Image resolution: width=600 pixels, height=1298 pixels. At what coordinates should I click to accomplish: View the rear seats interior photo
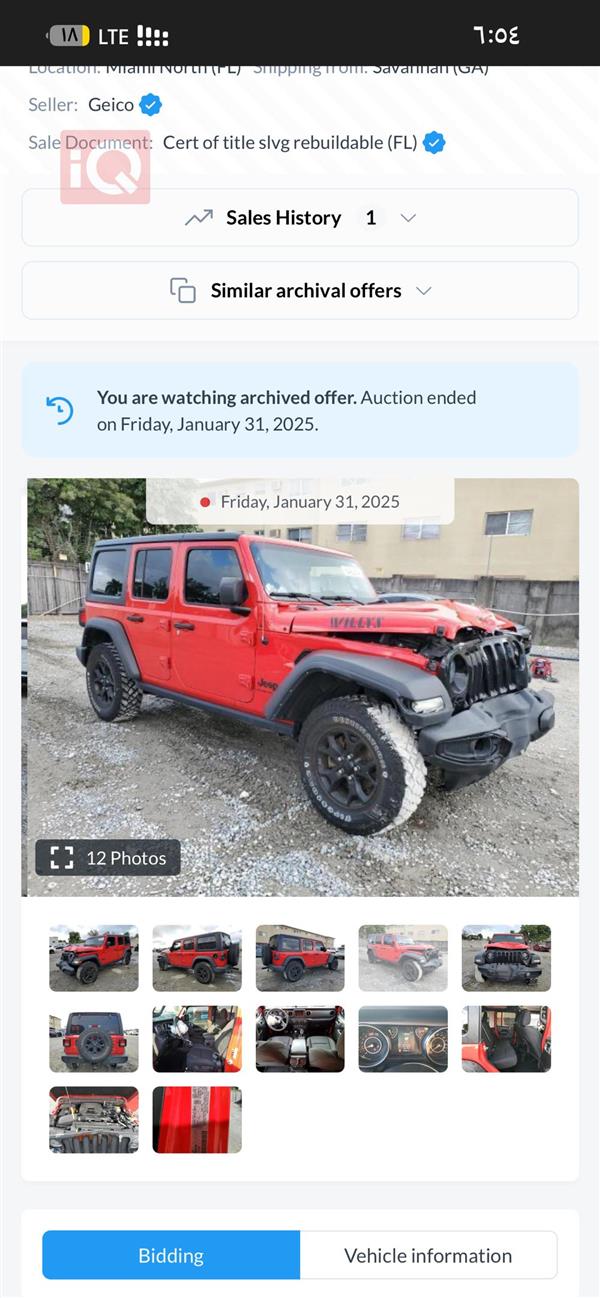506,1039
